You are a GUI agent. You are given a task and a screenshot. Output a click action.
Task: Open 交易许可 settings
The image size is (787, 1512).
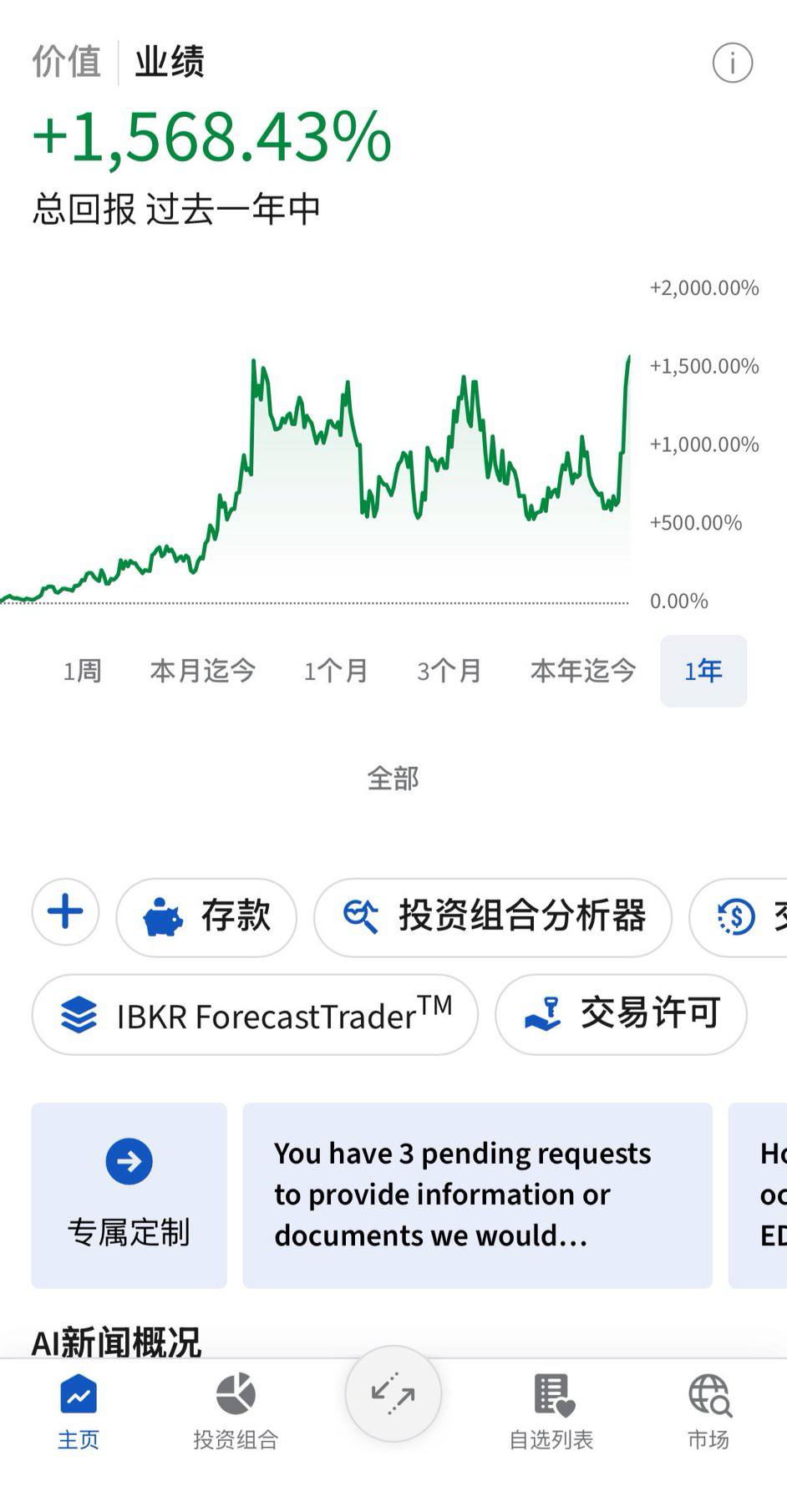pyautogui.click(x=621, y=1014)
